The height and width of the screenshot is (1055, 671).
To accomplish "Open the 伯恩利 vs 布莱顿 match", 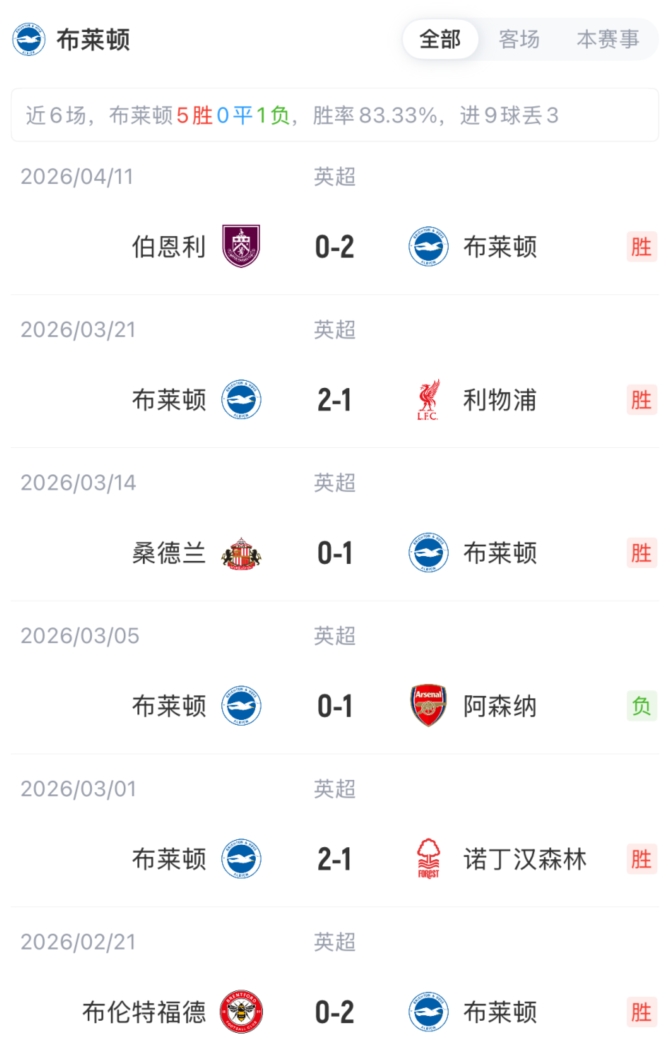I will click(335, 246).
